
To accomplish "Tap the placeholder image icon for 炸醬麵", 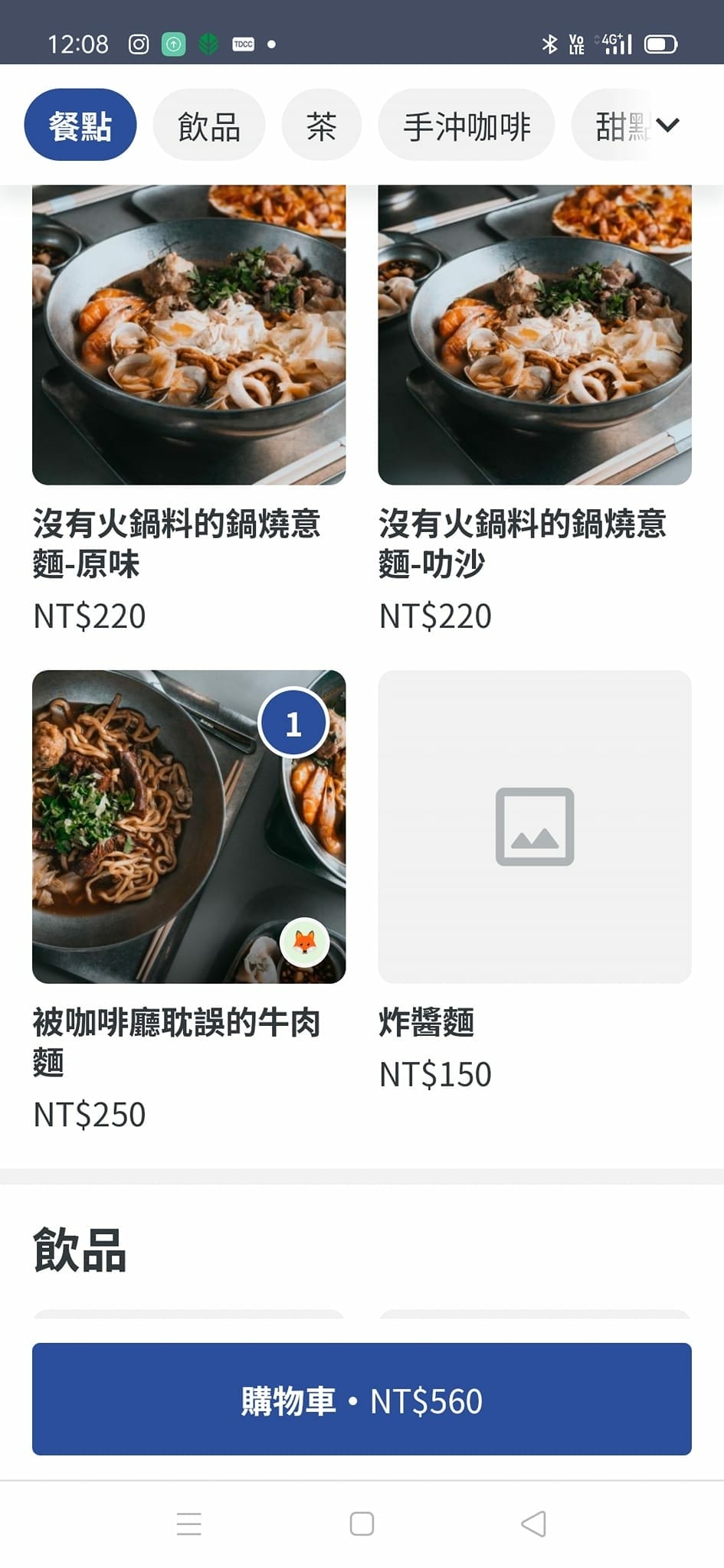I will click(536, 827).
